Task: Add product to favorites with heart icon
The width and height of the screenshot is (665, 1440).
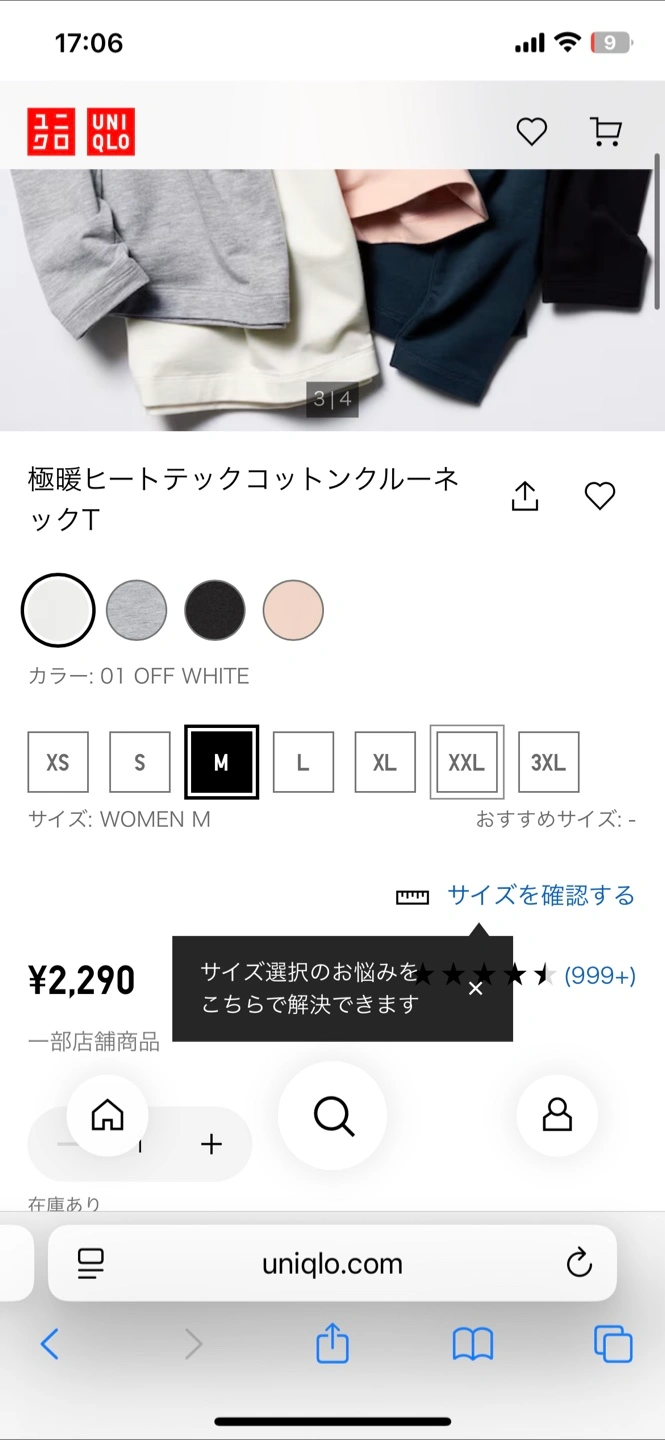Action: point(599,496)
